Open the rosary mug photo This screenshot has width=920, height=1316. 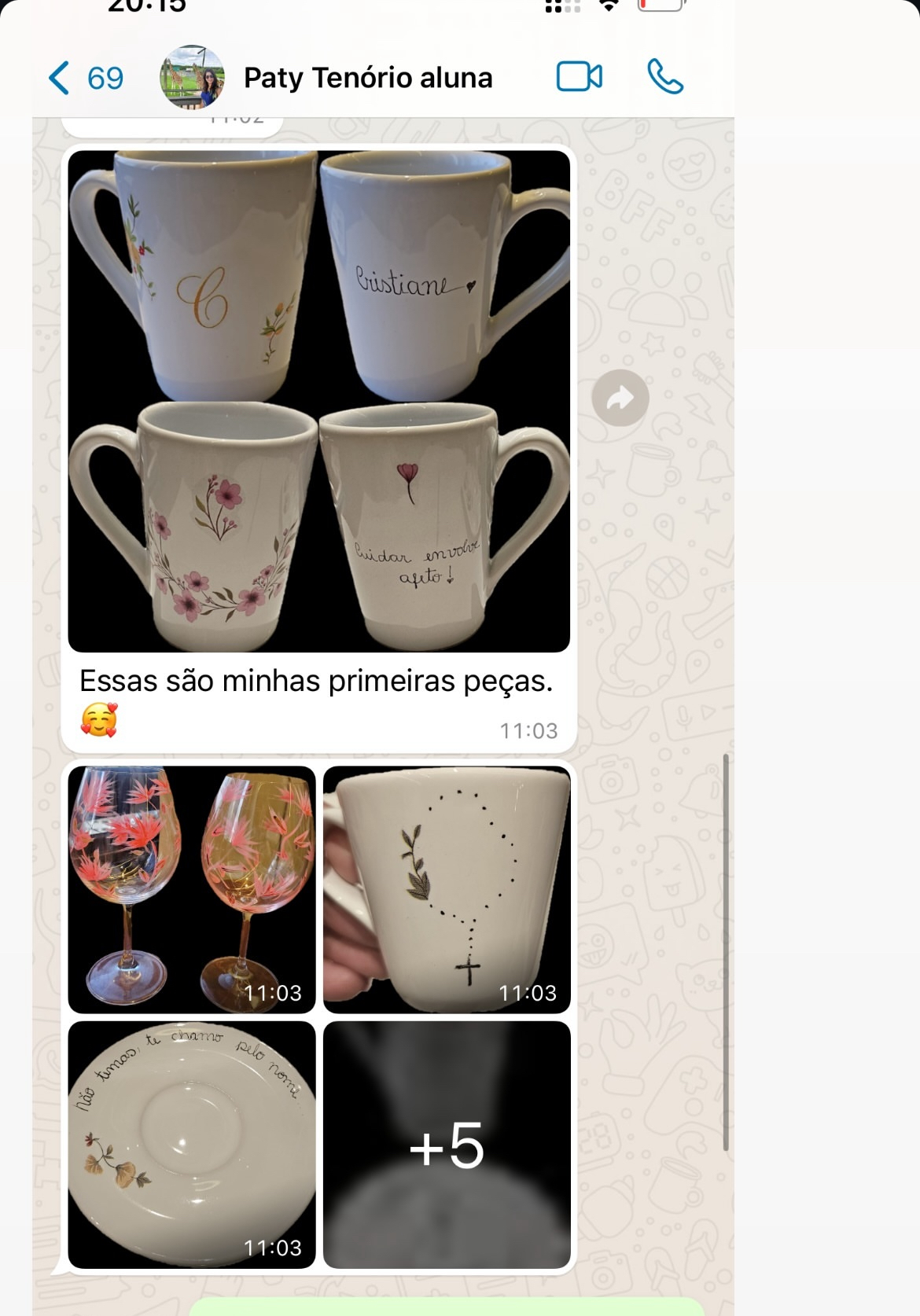447,889
